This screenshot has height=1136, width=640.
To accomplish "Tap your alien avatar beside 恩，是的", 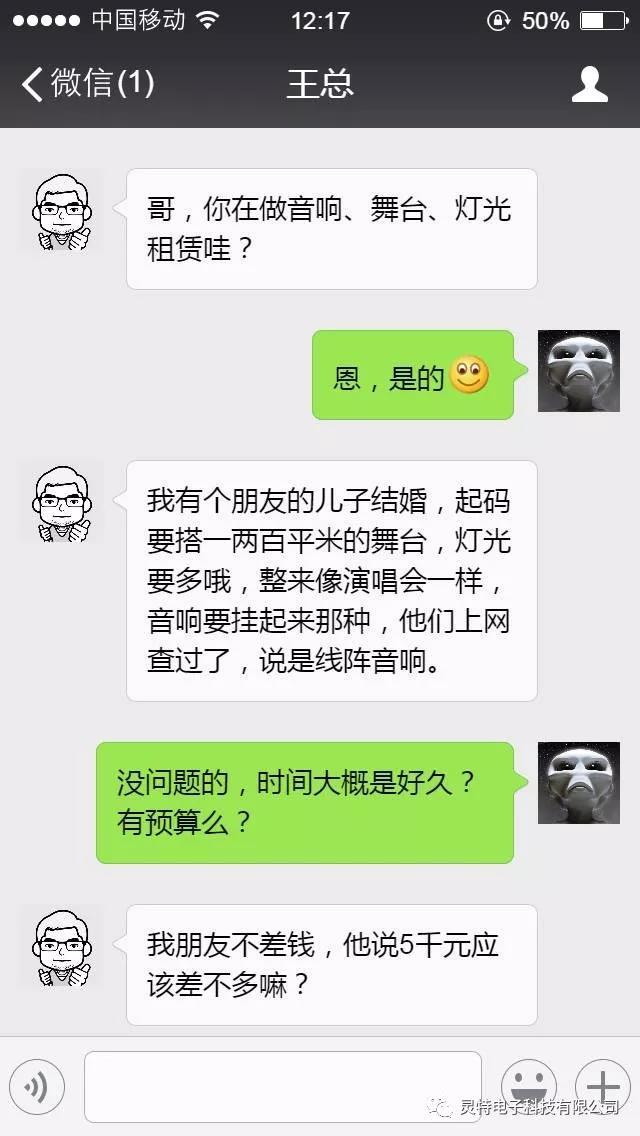I will tap(578, 371).
